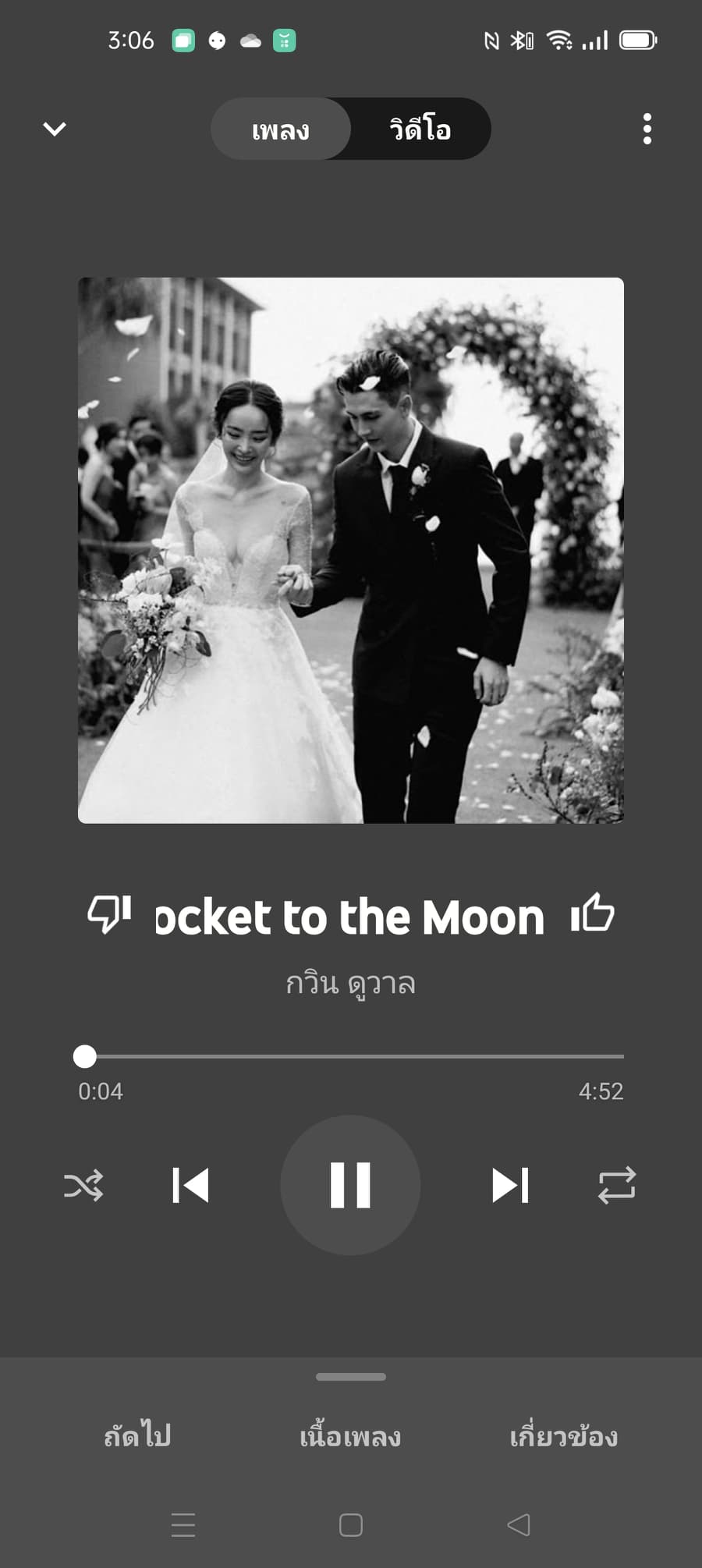Open the เนื้อเพลง (Lyrics) tab
The height and width of the screenshot is (1568, 702).
350,1435
